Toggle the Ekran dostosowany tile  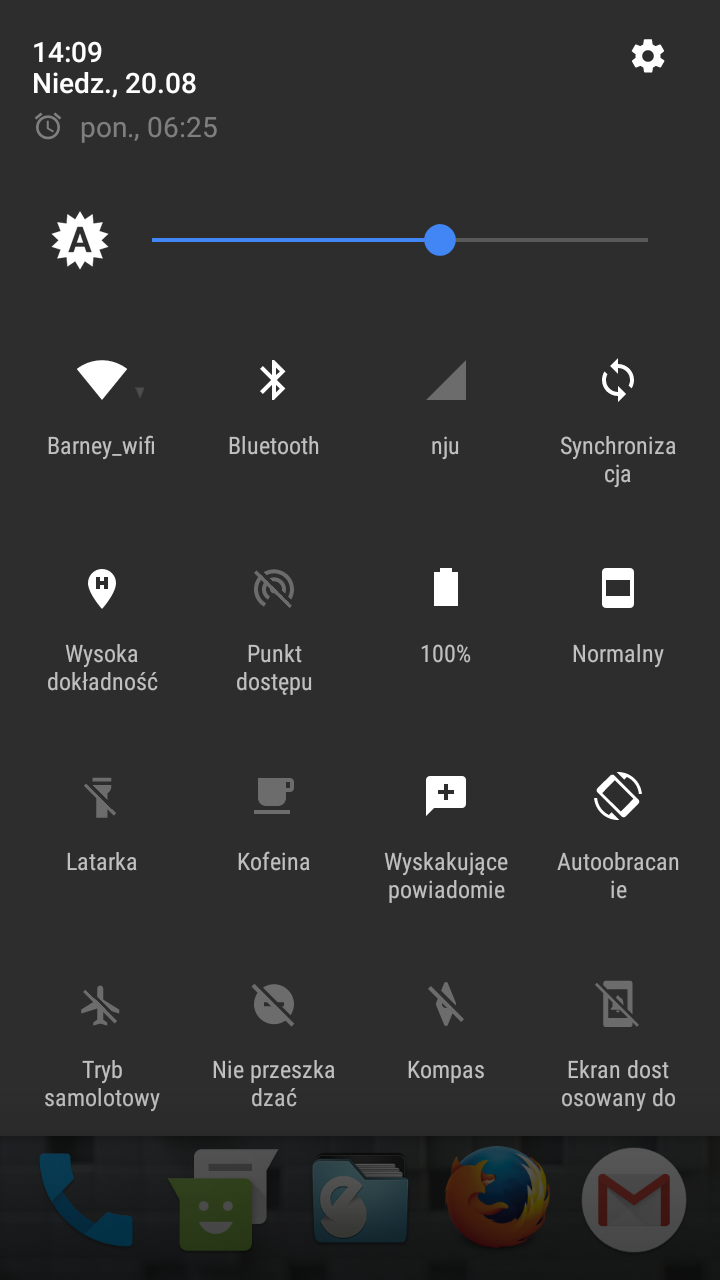point(617,1005)
